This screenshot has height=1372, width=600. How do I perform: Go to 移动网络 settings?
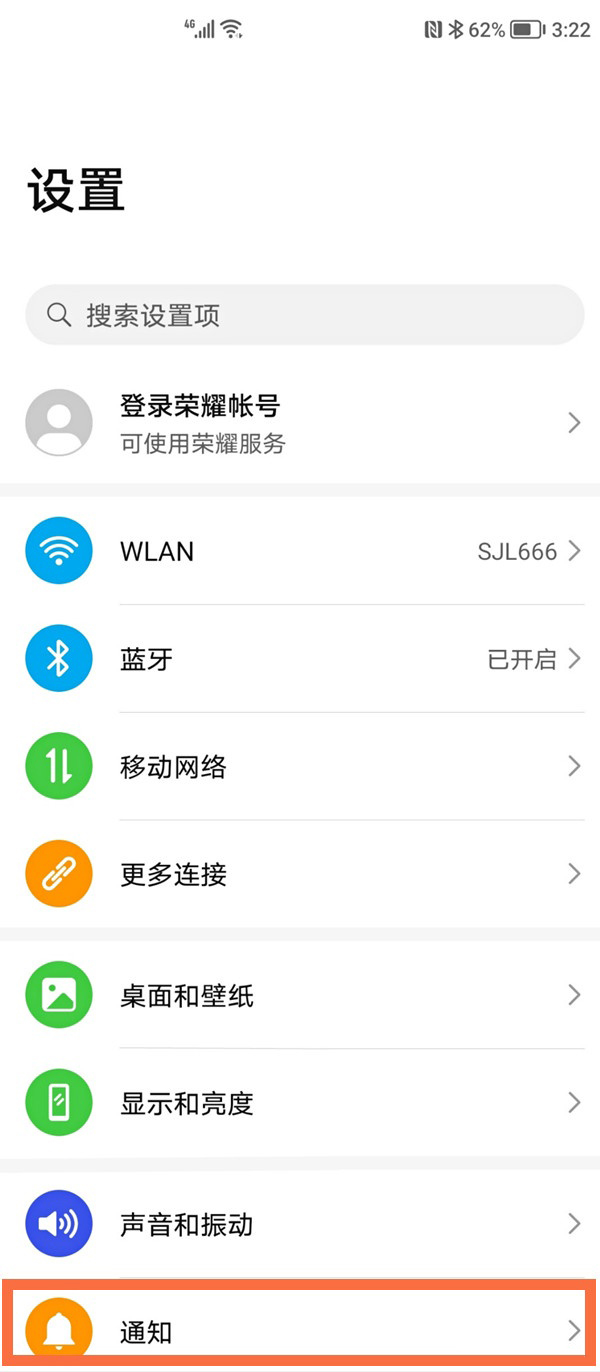click(300, 767)
